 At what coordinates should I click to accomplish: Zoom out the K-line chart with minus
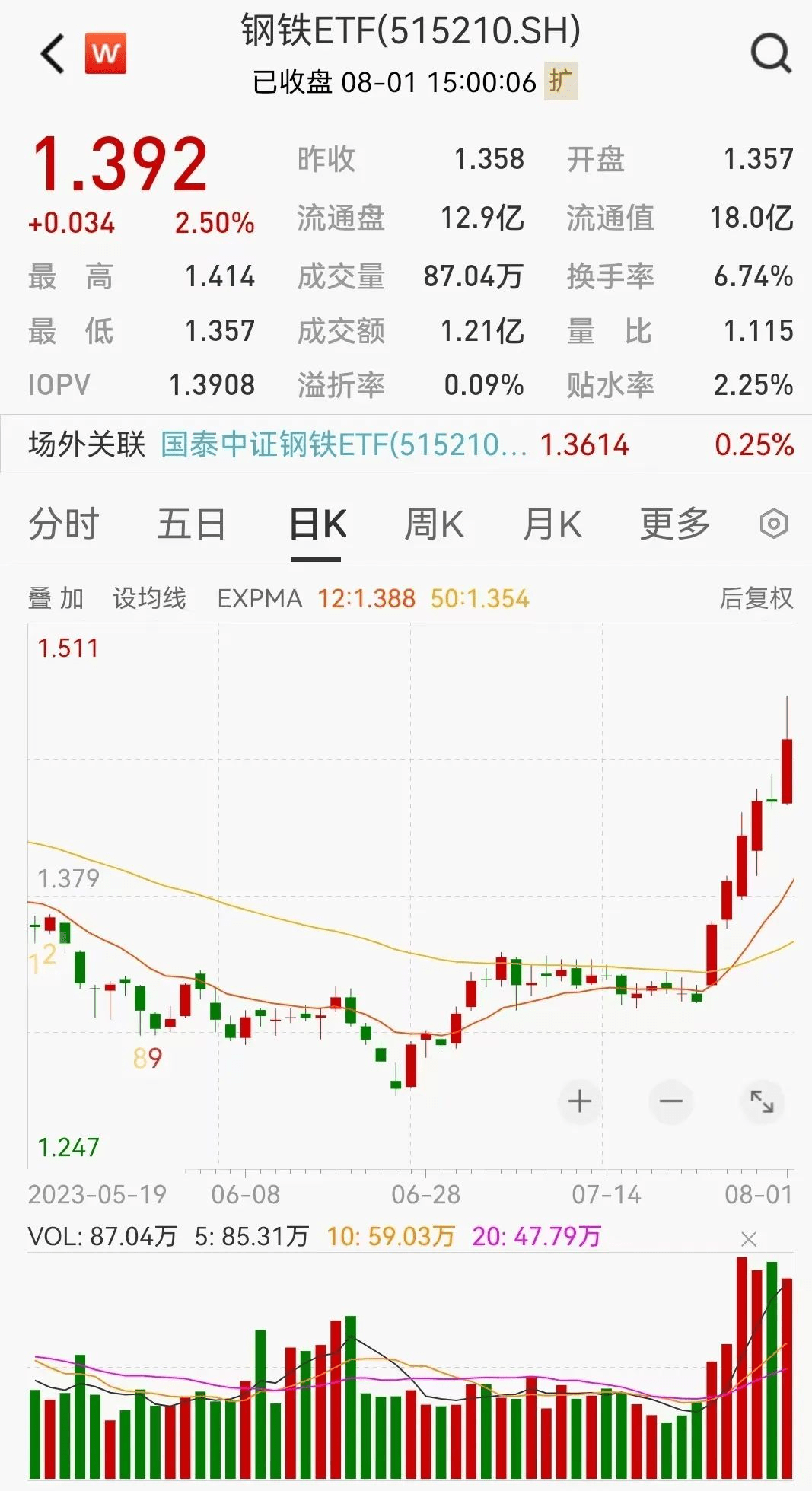click(x=671, y=1101)
